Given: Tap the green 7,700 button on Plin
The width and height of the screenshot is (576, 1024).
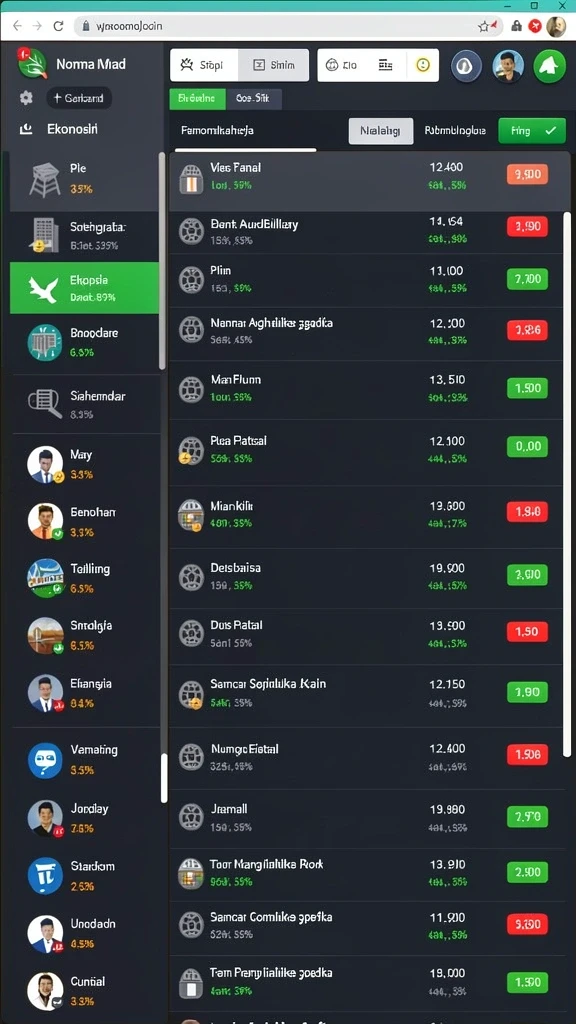Looking at the screenshot, I should pos(527,279).
